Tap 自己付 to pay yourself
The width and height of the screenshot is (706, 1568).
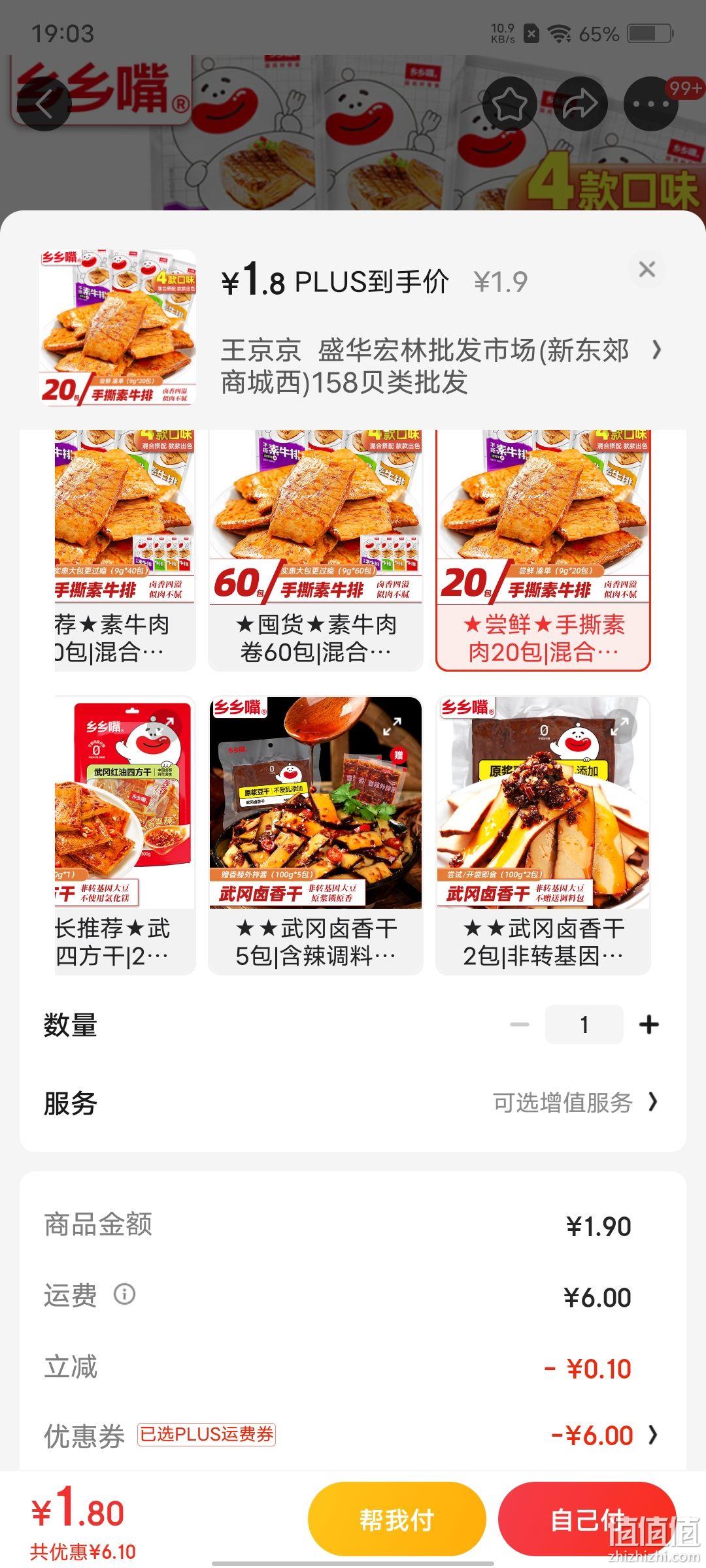click(x=587, y=1520)
